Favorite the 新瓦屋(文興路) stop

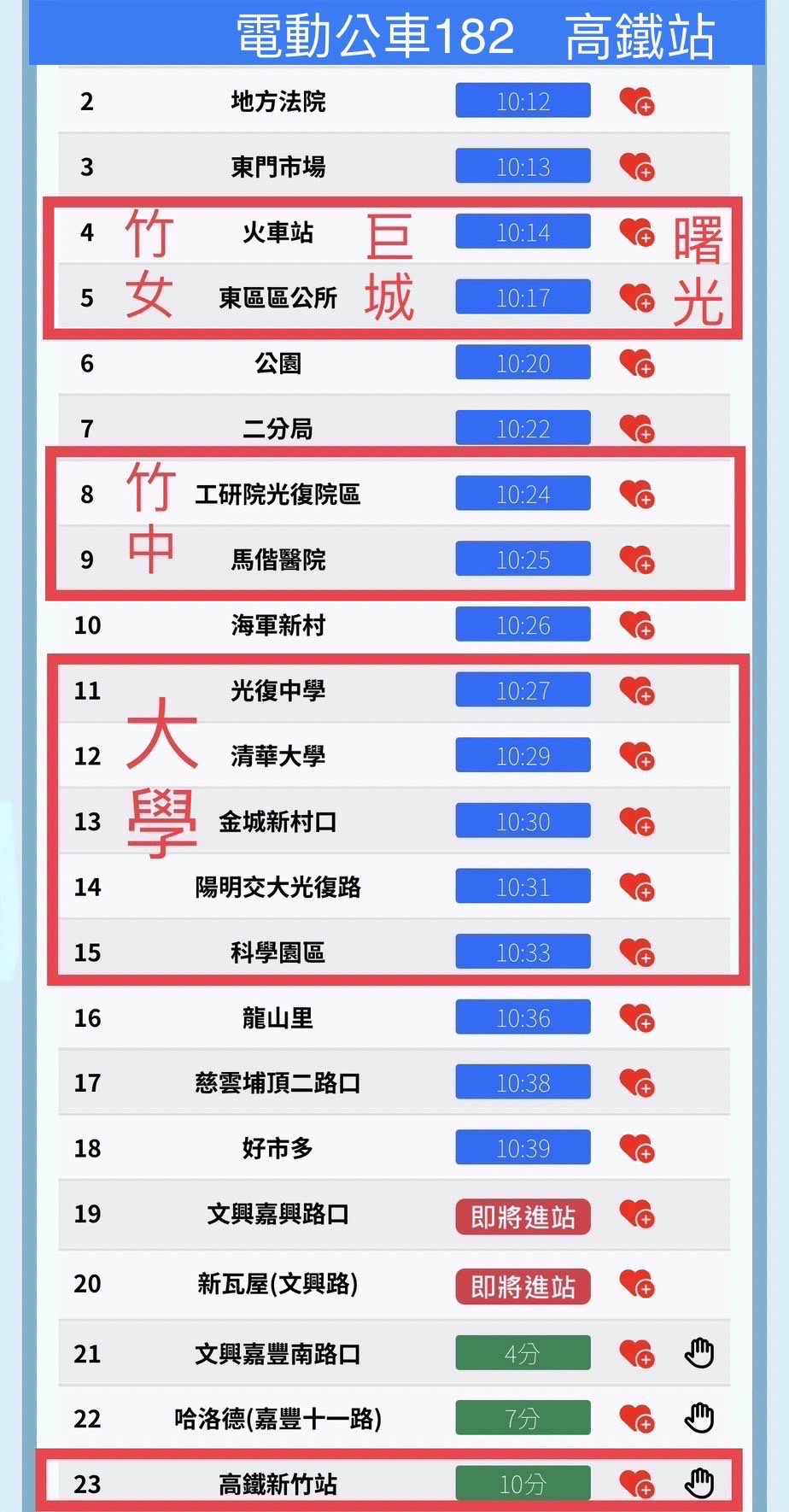point(636,1283)
